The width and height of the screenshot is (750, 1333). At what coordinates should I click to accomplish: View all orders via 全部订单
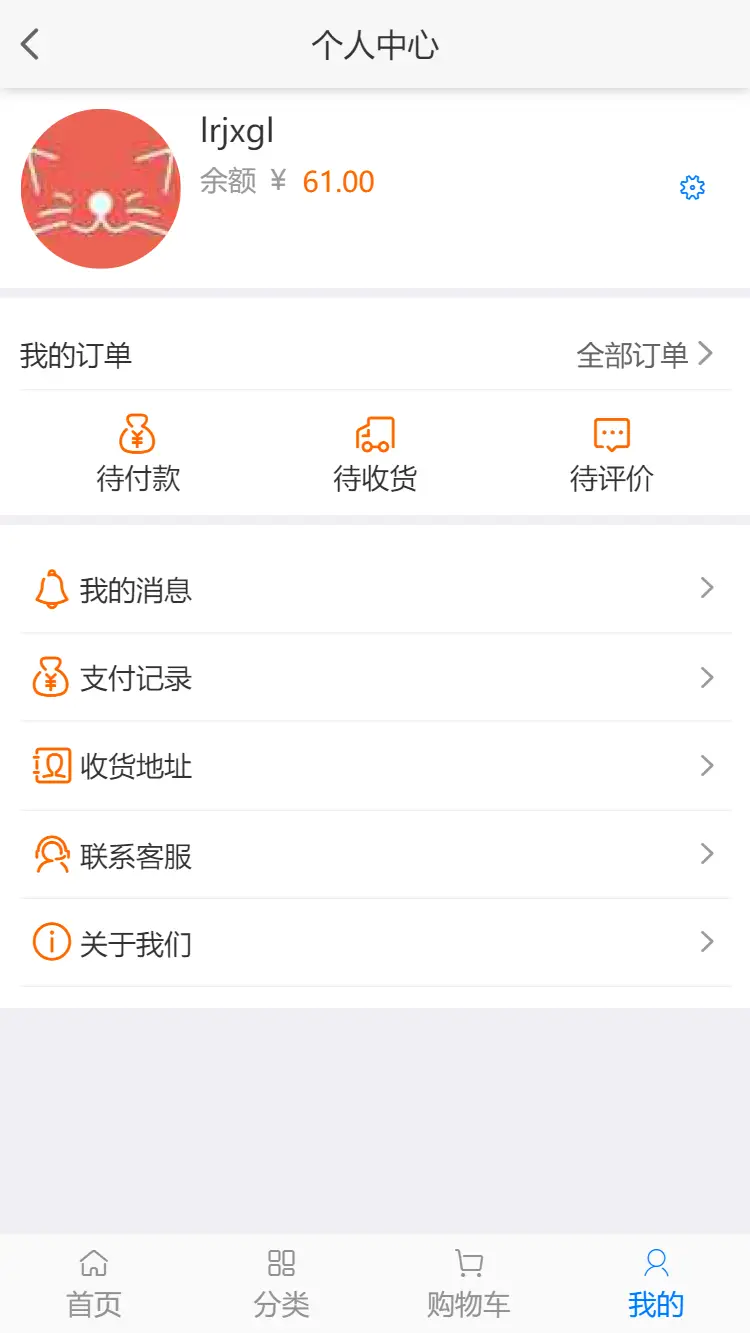point(645,355)
